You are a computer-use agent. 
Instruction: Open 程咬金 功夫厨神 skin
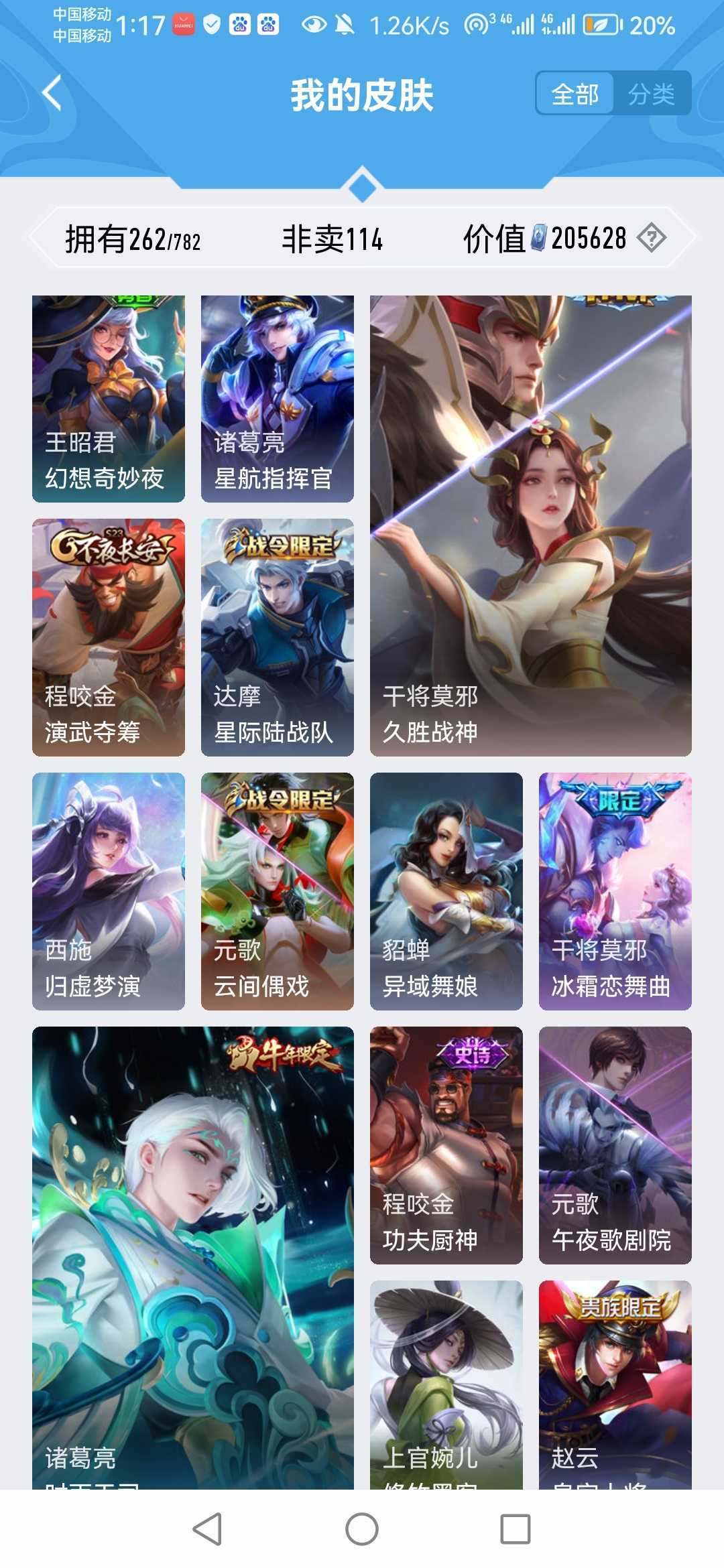click(446, 1145)
